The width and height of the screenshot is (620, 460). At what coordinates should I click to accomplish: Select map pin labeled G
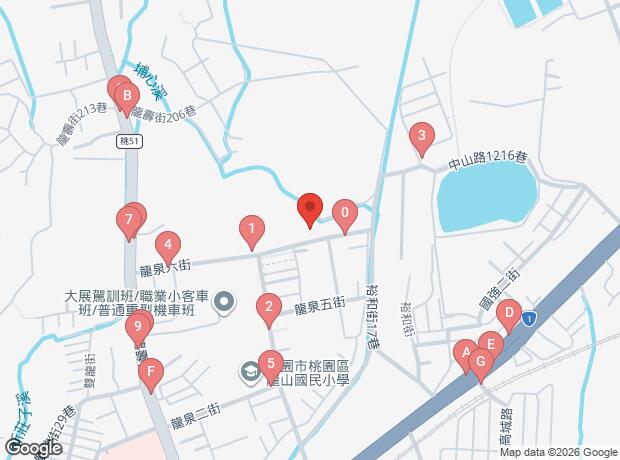tap(480, 361)
